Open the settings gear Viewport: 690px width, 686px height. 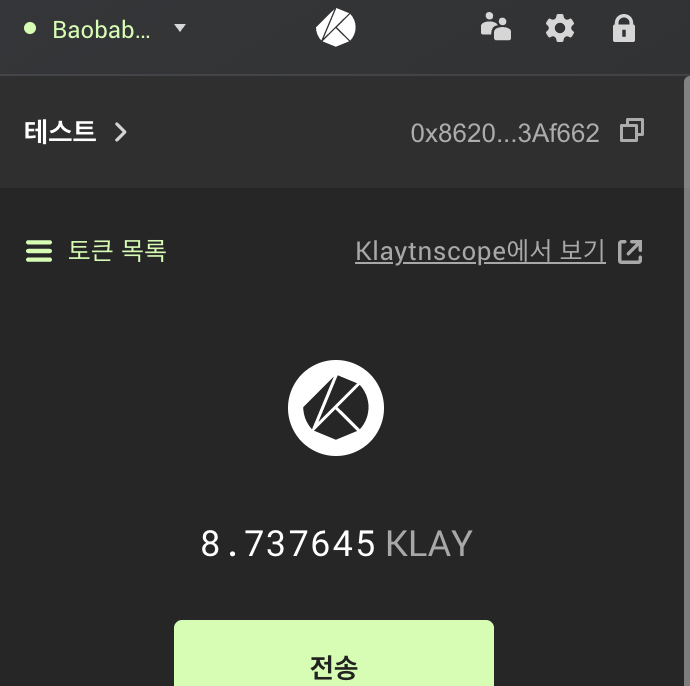(x=560, y=28)
